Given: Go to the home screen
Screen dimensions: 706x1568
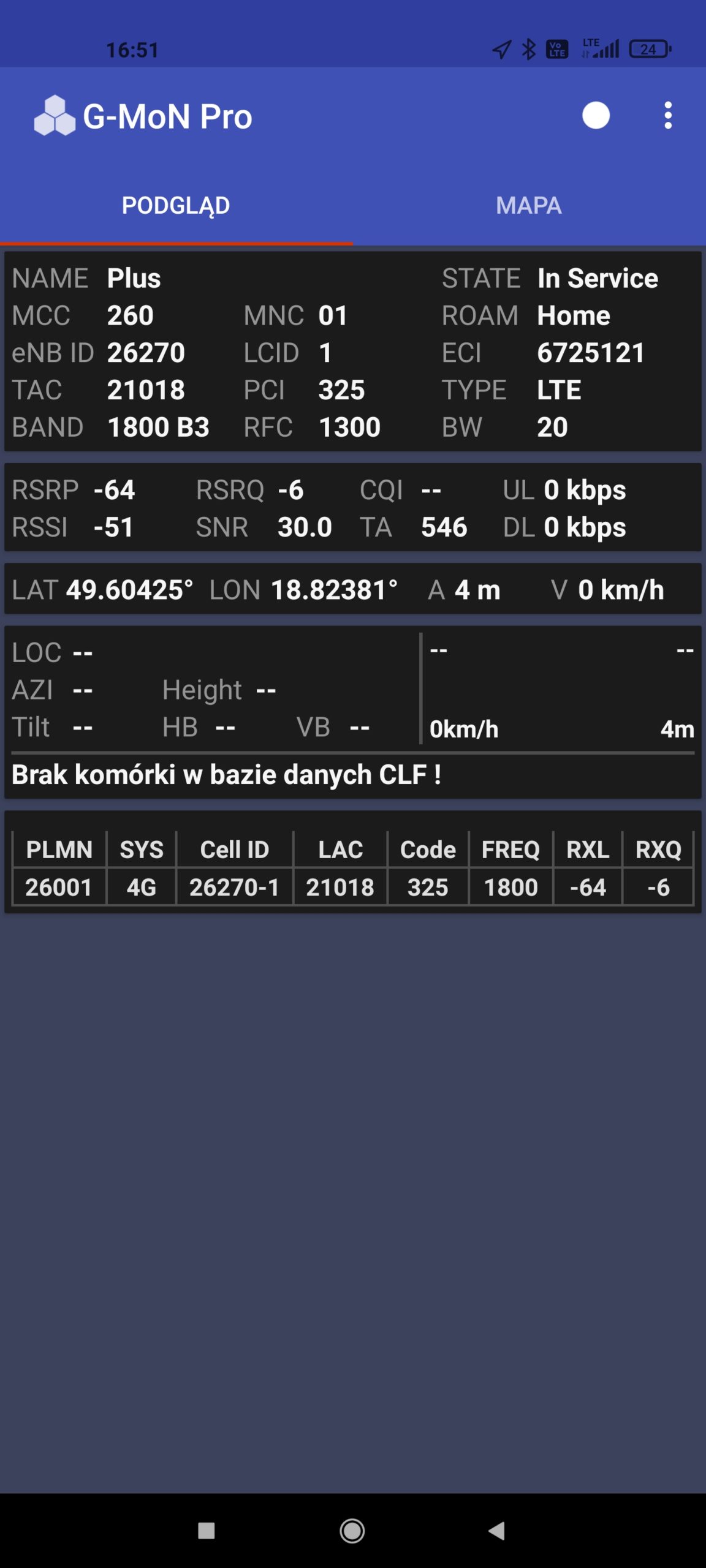Looking at the screenshot, I should pyautogui.click(x=352, y=1531).
